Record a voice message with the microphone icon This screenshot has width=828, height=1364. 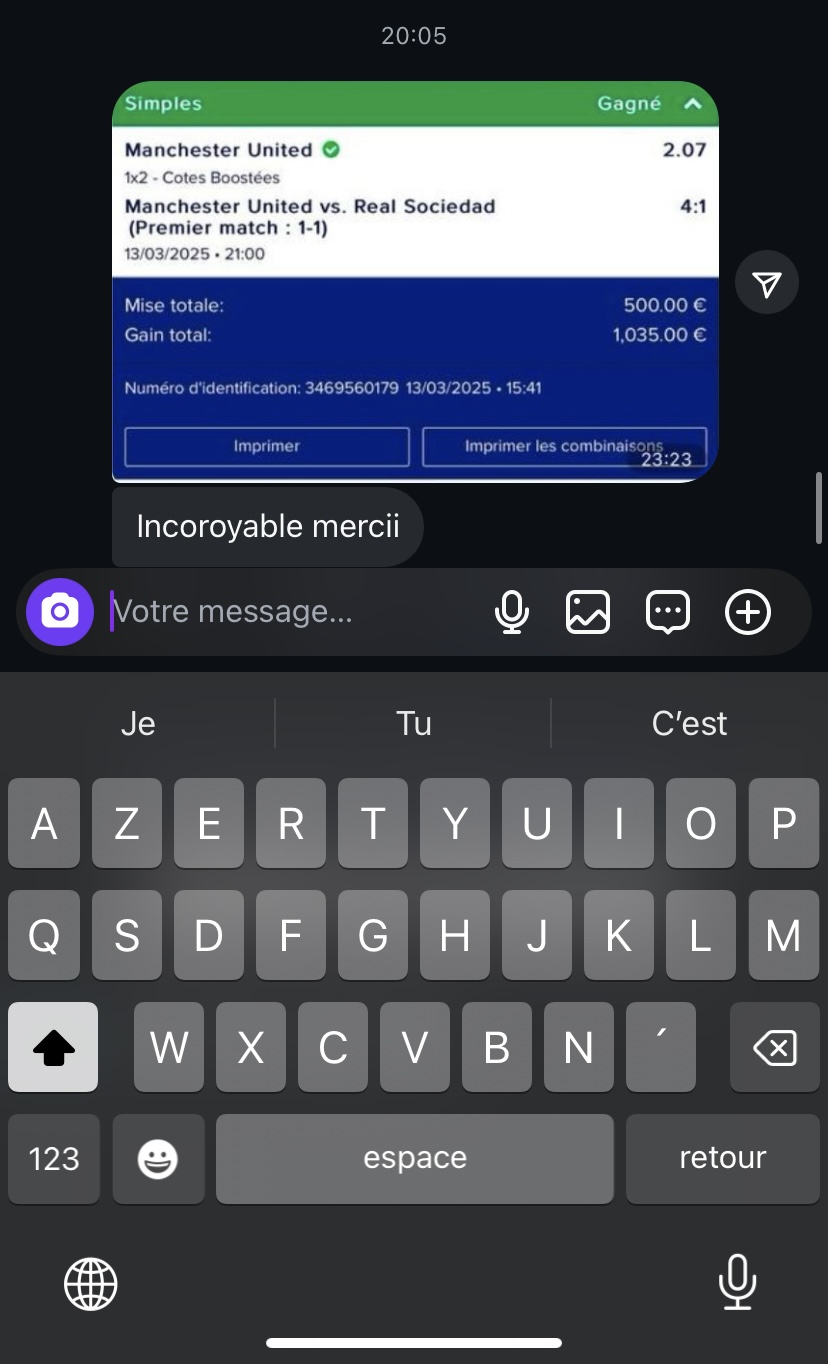click(x=512, y=611)
